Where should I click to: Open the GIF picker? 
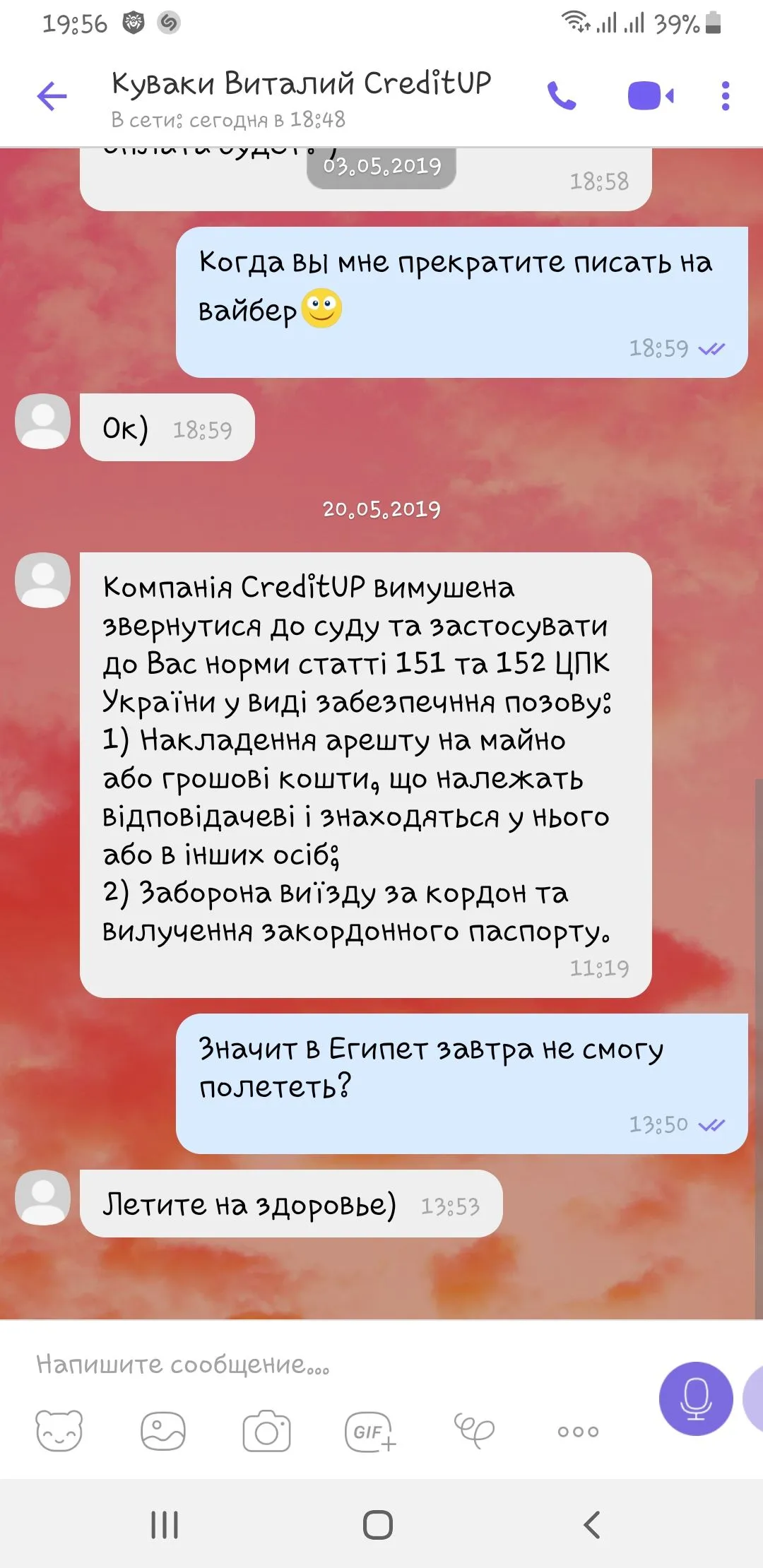[369, 1431]
